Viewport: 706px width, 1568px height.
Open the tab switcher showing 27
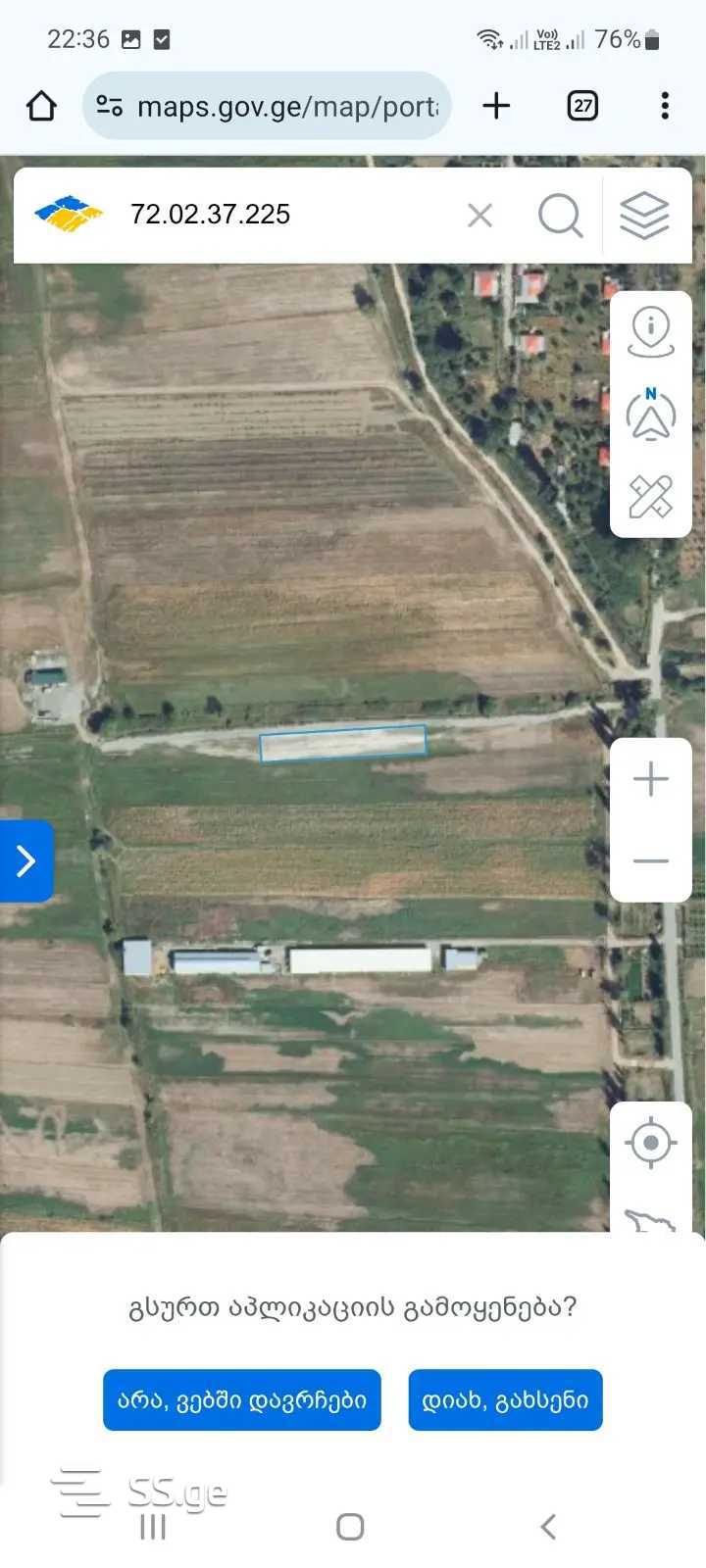click(582, 106)
